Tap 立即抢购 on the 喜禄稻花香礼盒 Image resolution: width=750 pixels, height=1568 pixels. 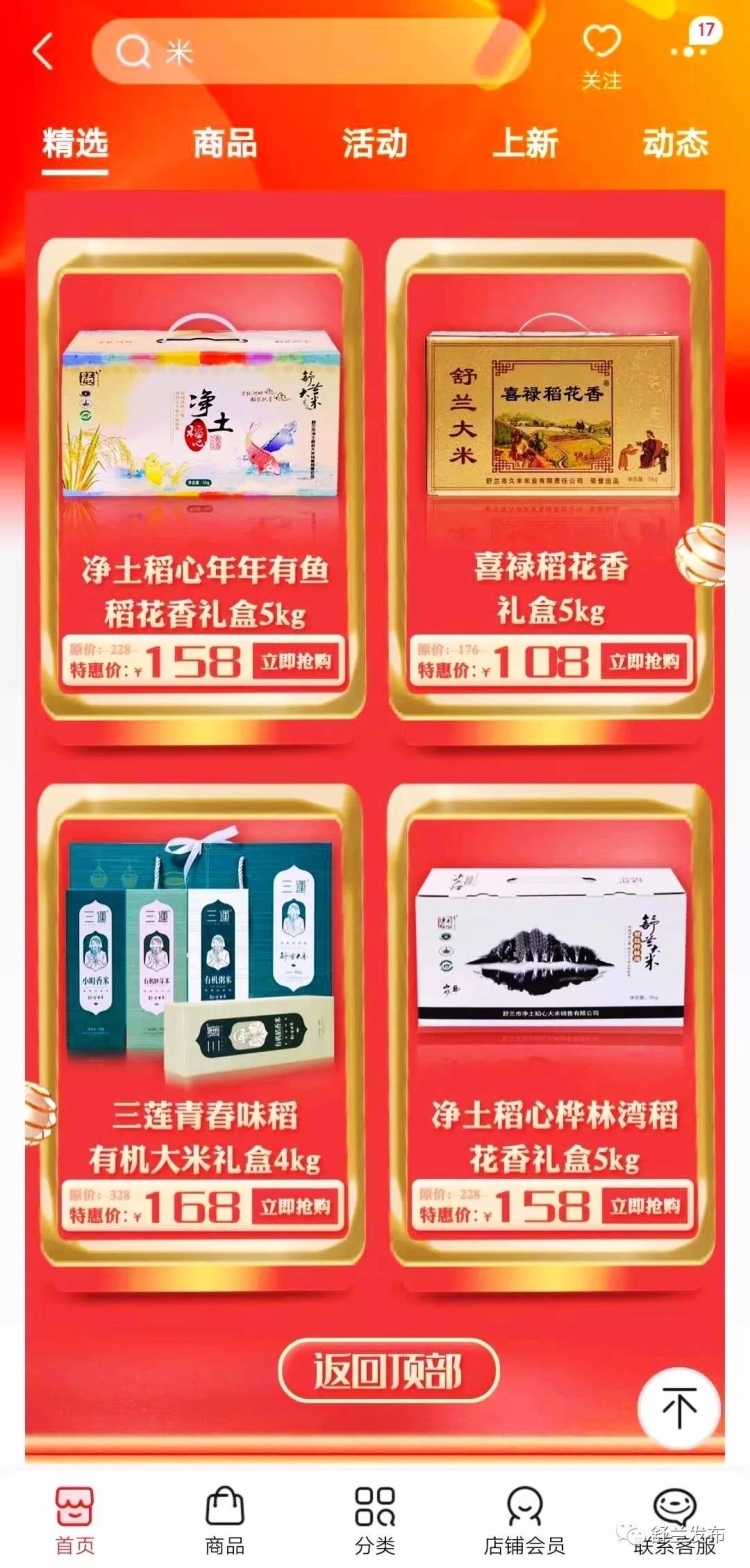coord(645,662)
